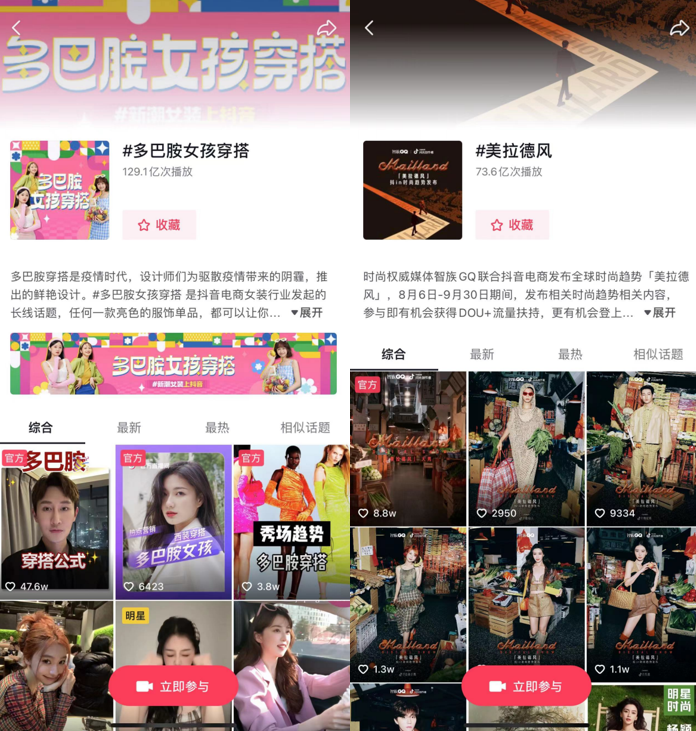Image resolution: width=696 pixels, height=731 pixels.
Task: Tap 立即参与 on the 多巴胺女孩穿搭 page
Action: pos(173,686)
